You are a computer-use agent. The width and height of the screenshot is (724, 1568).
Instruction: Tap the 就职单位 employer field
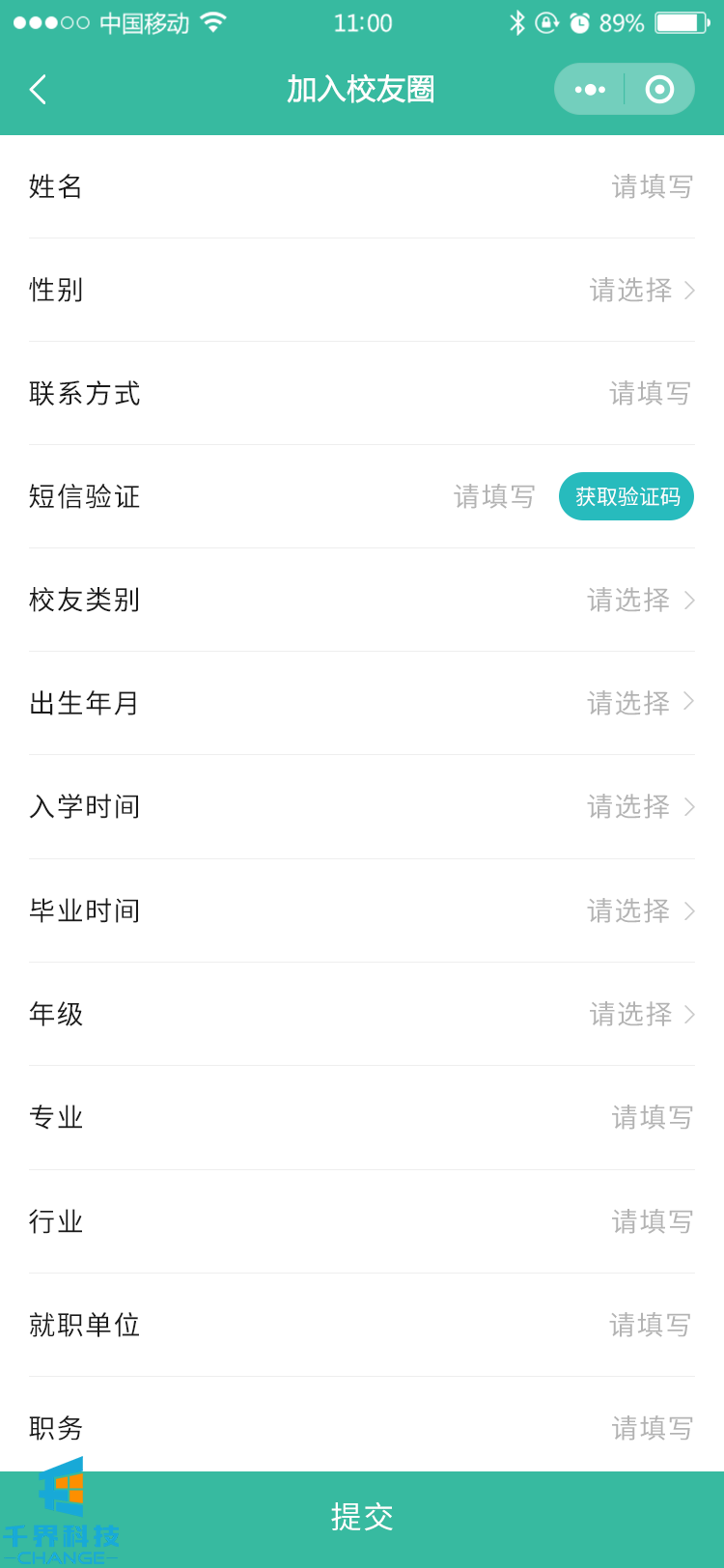pos(650,1325)
